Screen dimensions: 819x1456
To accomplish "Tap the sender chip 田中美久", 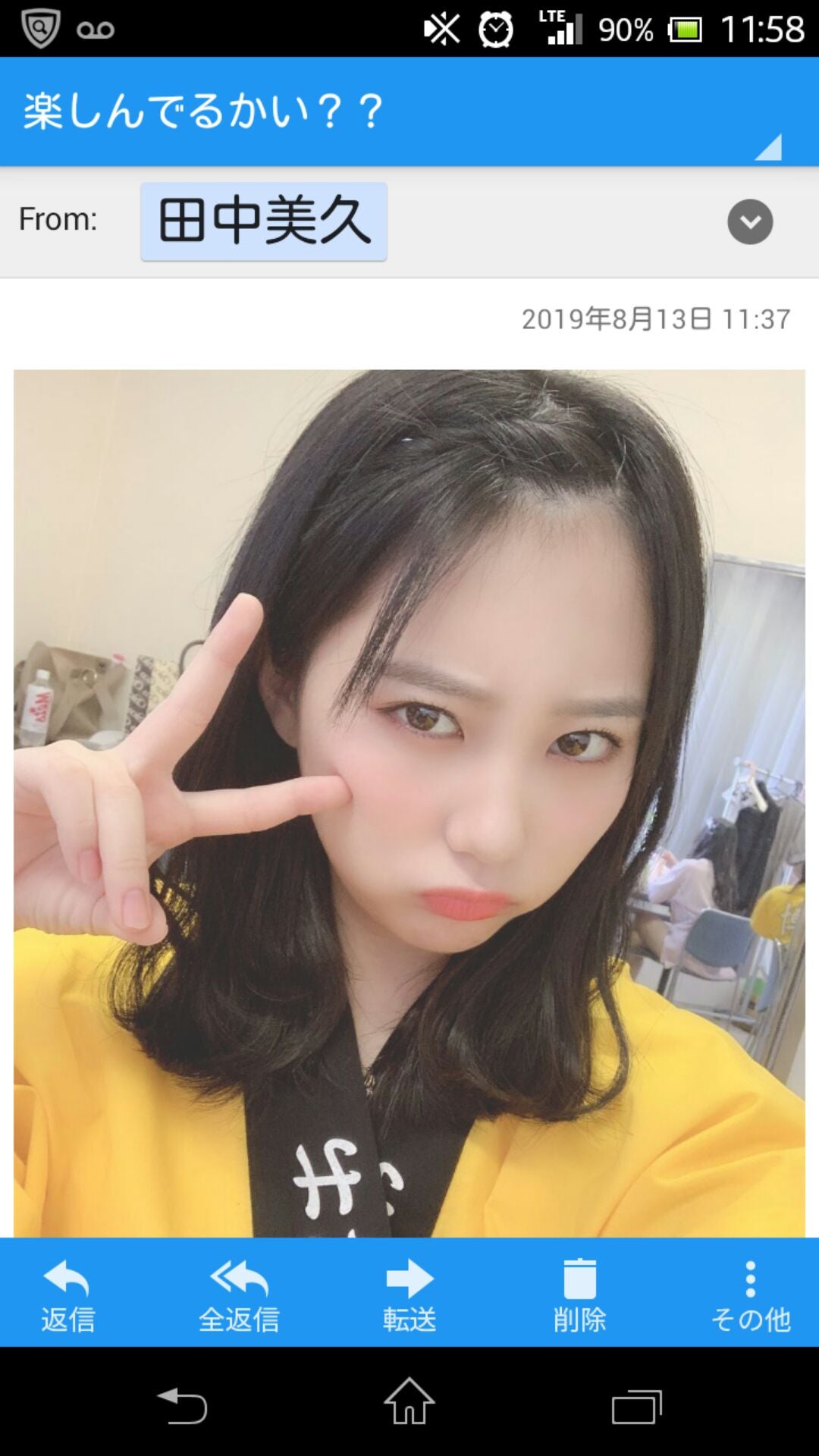I will [x=264, y=221].
